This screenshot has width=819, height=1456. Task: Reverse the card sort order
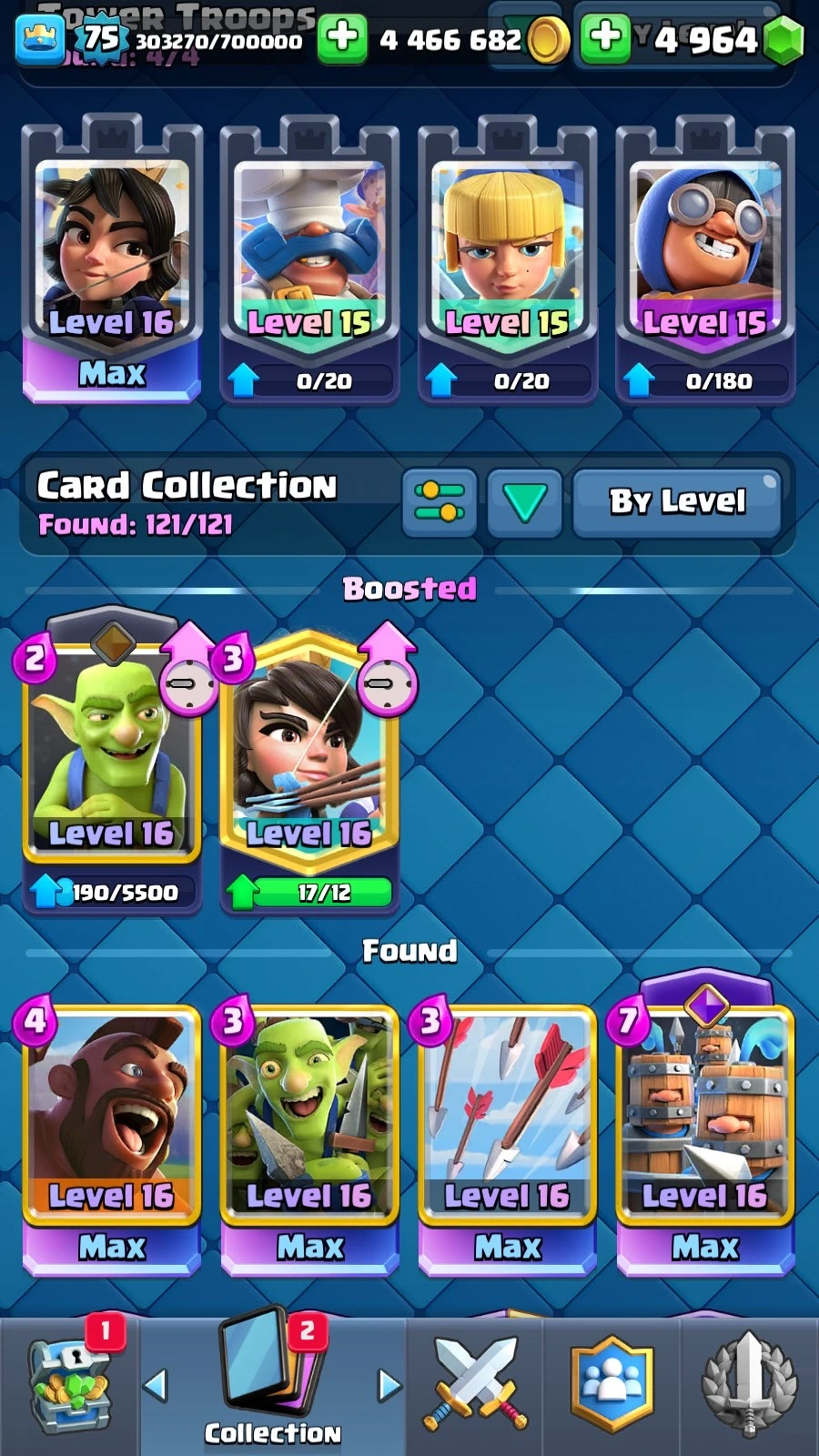524,502
